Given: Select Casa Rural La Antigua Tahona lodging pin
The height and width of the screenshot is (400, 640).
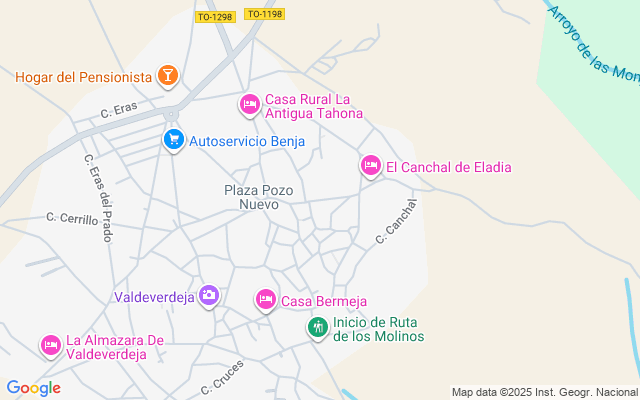Looking at the screenshot, I should pos(250,104).
